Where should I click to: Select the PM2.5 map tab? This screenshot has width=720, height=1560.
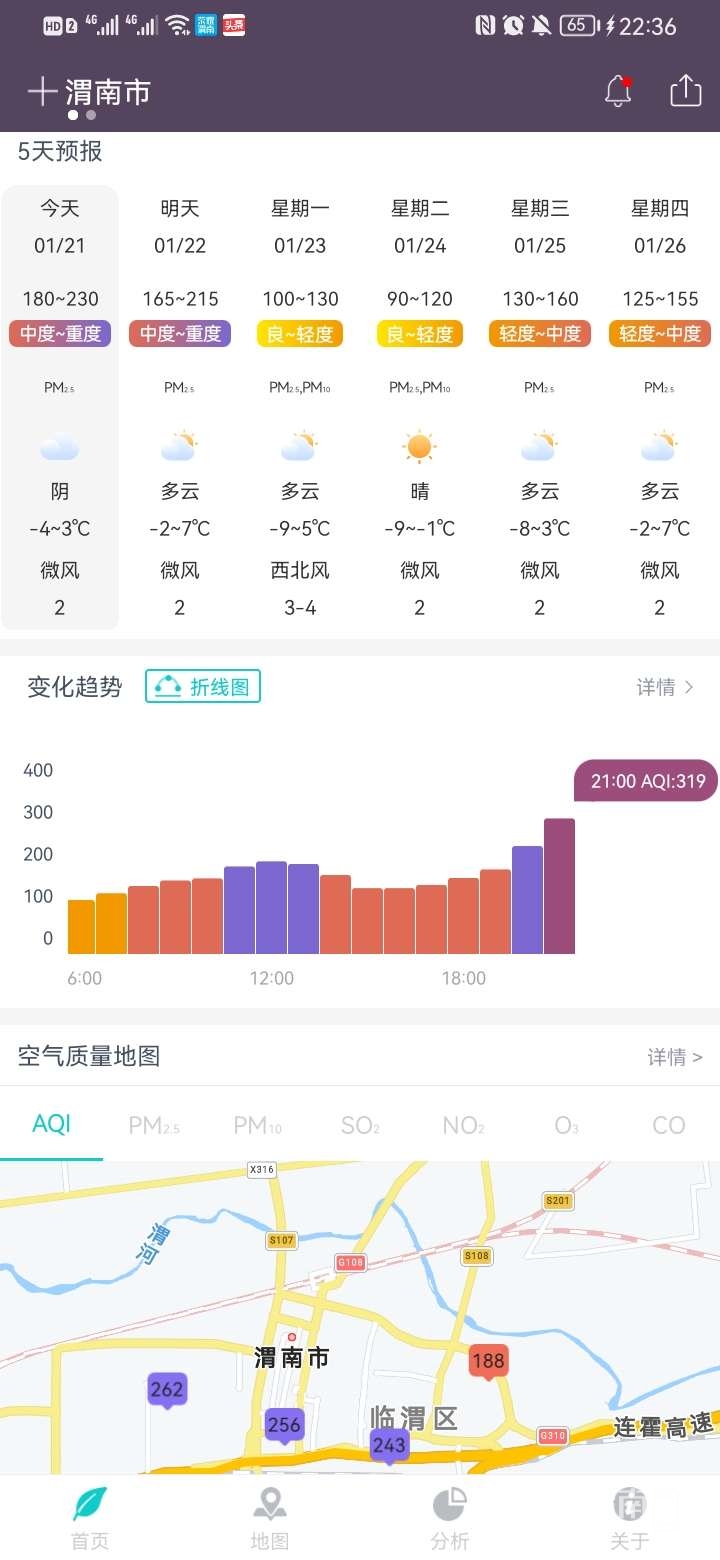[x=154, y=1125]
